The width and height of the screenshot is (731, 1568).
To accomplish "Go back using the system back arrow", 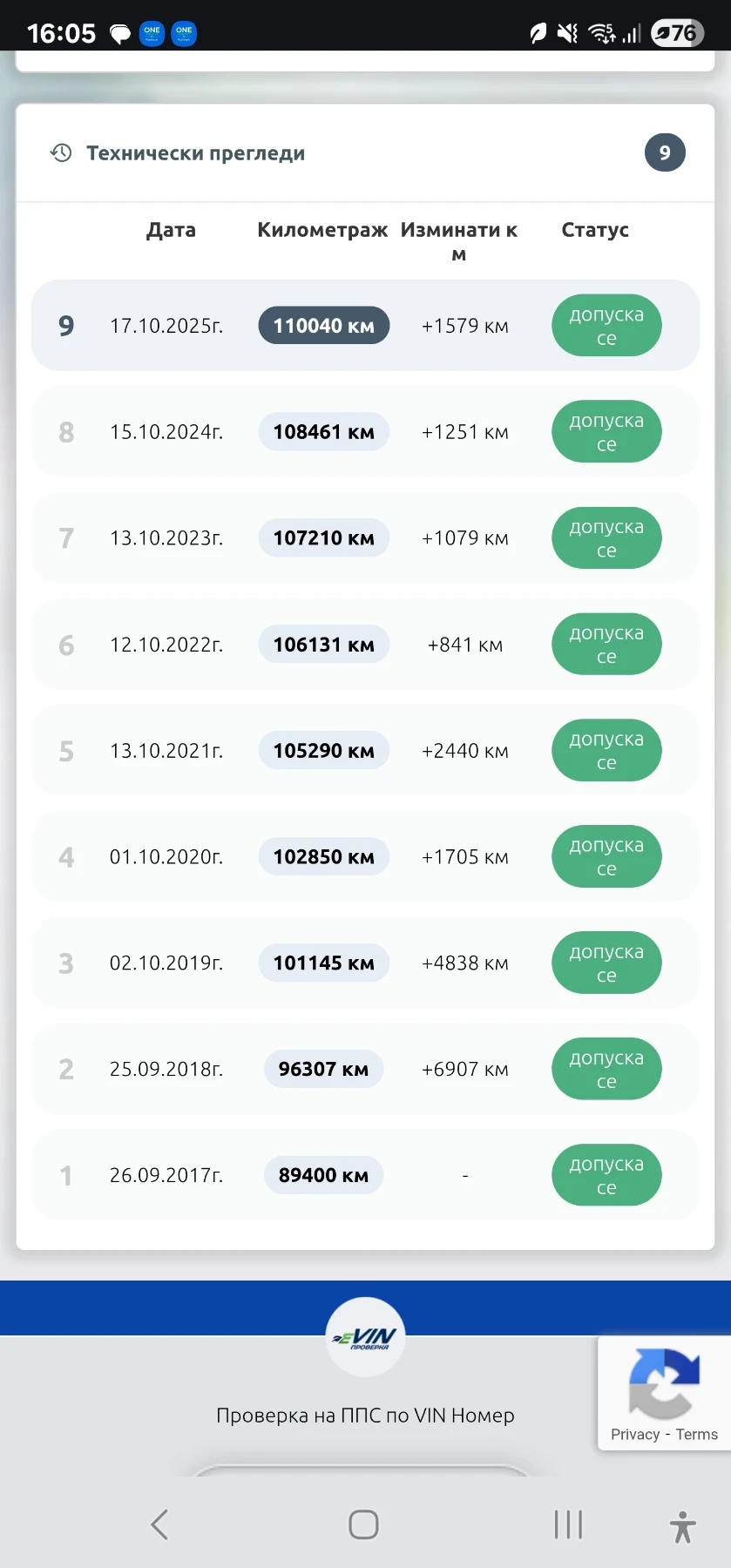I will pos(159,1524).
